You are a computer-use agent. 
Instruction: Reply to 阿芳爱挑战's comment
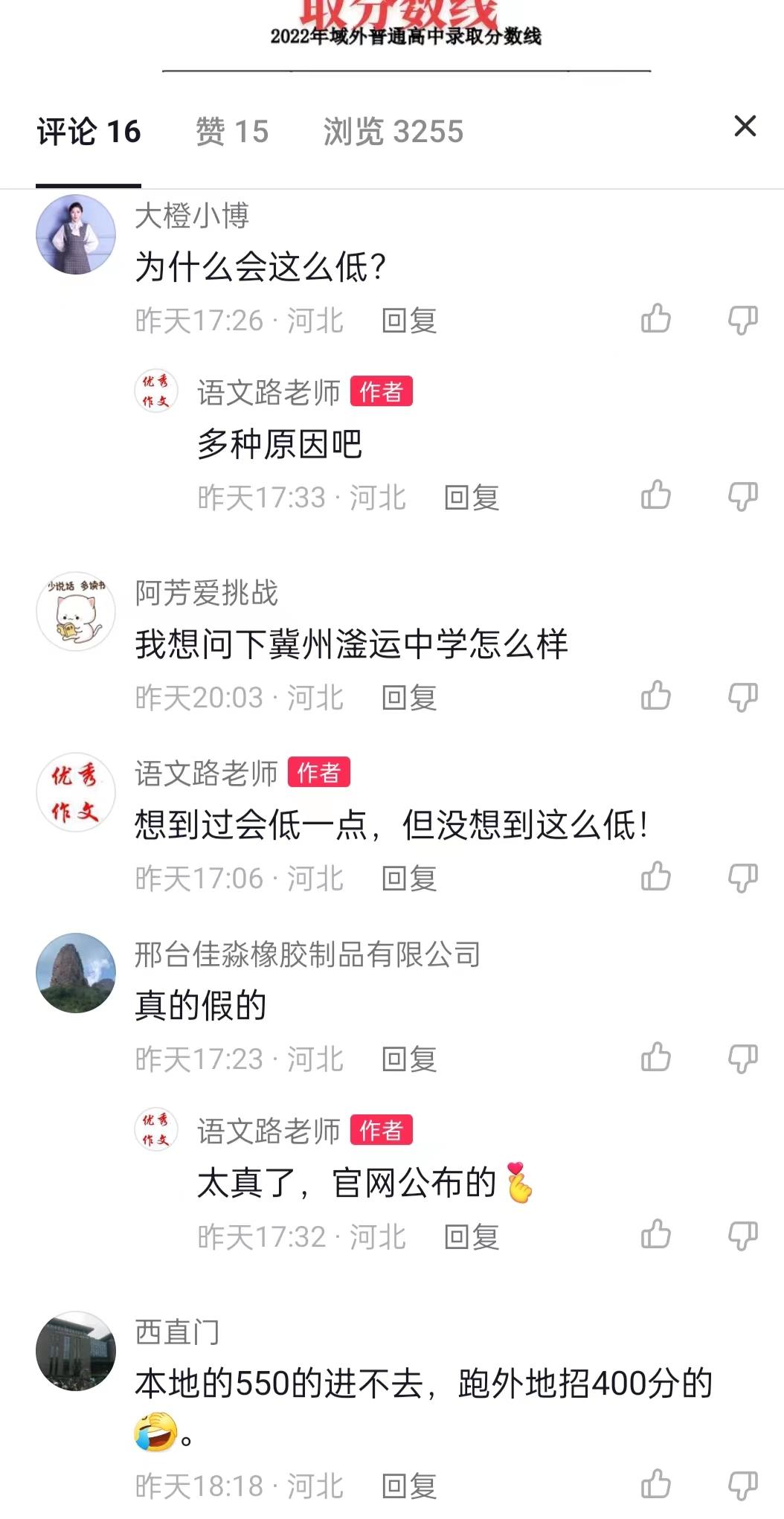408,698
